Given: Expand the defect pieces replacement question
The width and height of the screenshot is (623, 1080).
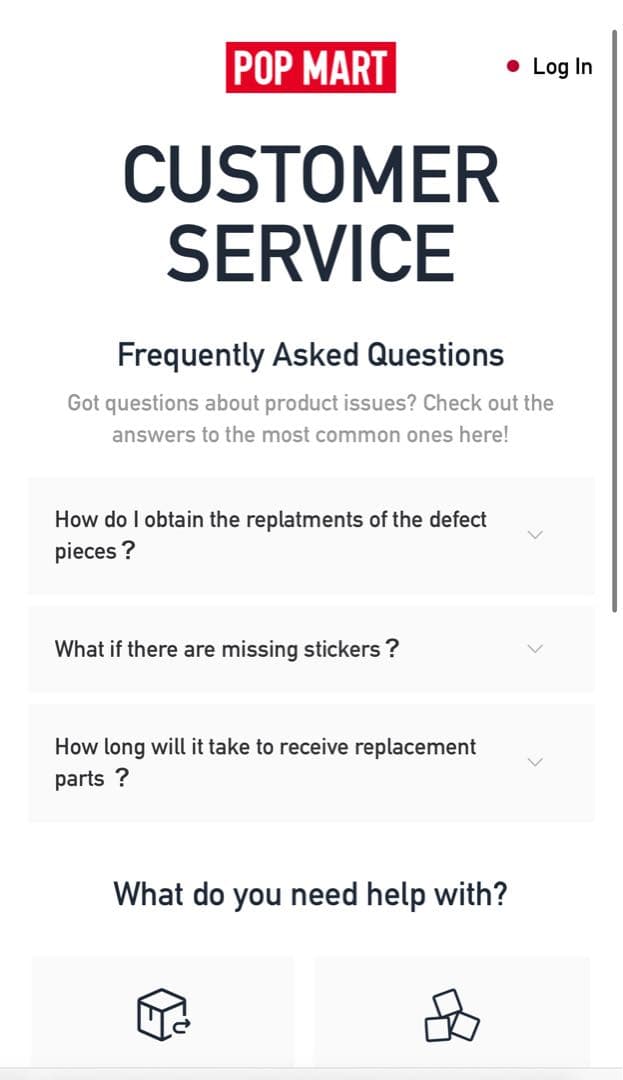Looking at the screenshot, I should click(x=311, y=535).
